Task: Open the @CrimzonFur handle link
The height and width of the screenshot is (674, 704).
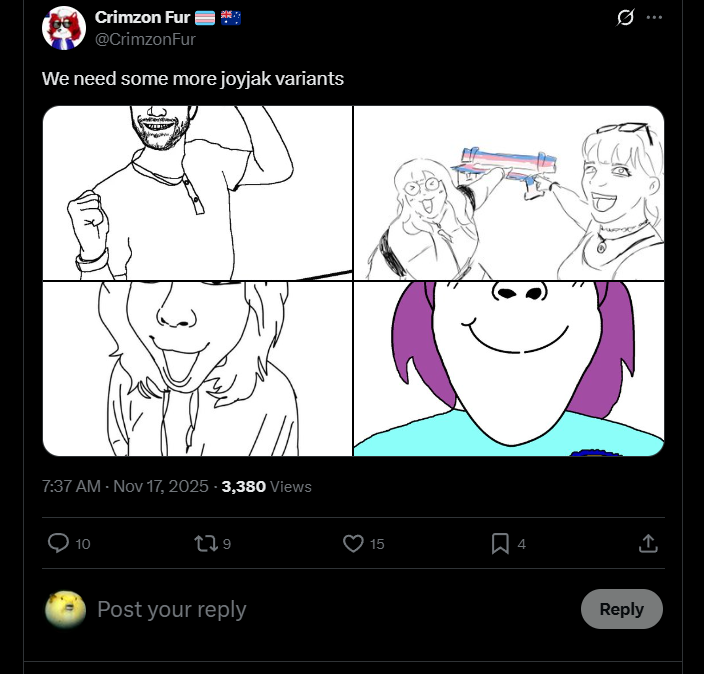Action: tap(145, 40)
